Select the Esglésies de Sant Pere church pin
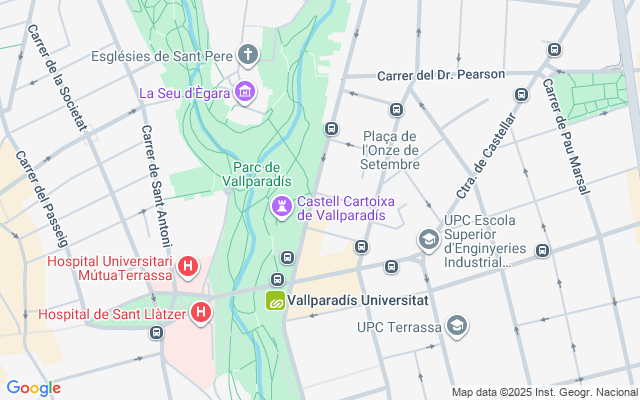The height and width of the screenshot is (400, 640). (x=247, y=55)
